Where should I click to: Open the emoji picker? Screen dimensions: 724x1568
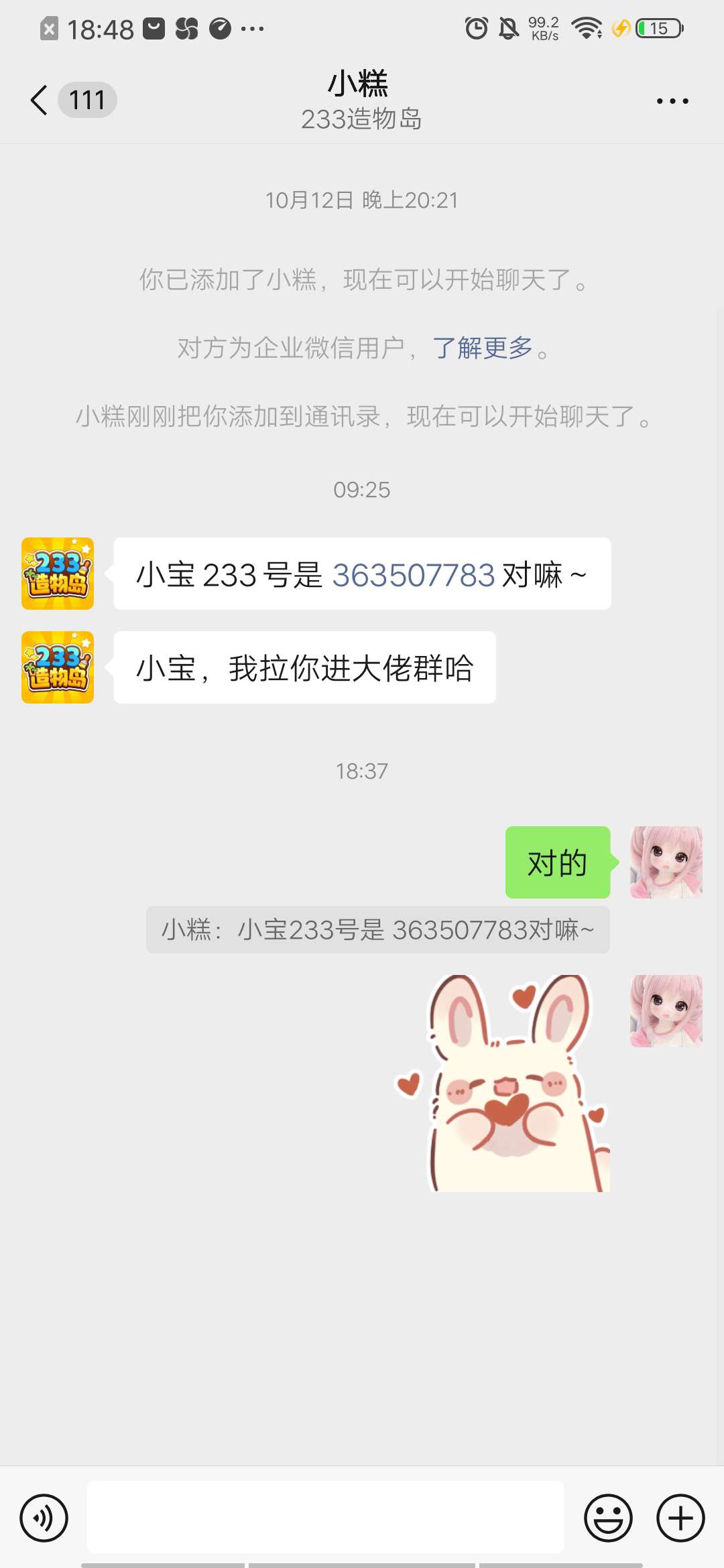point(608,1518)
